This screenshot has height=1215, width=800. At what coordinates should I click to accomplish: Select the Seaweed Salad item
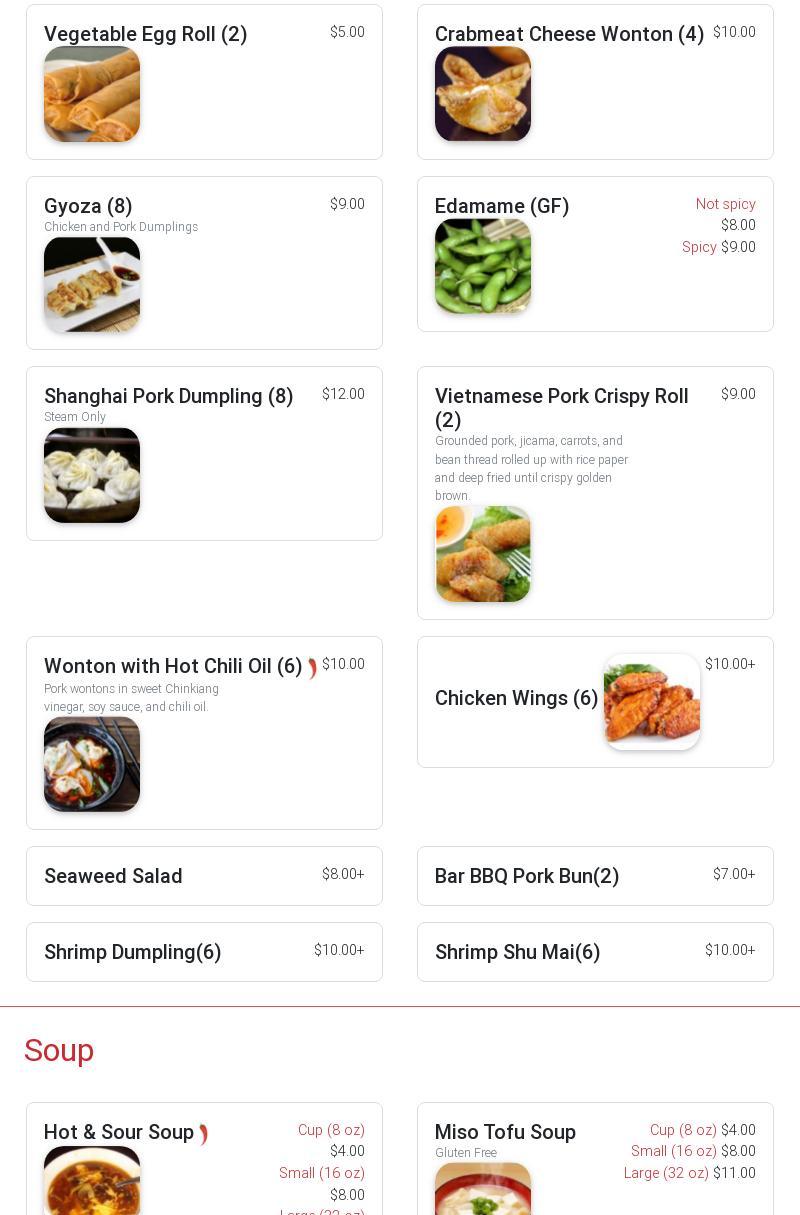coord(113,877)
